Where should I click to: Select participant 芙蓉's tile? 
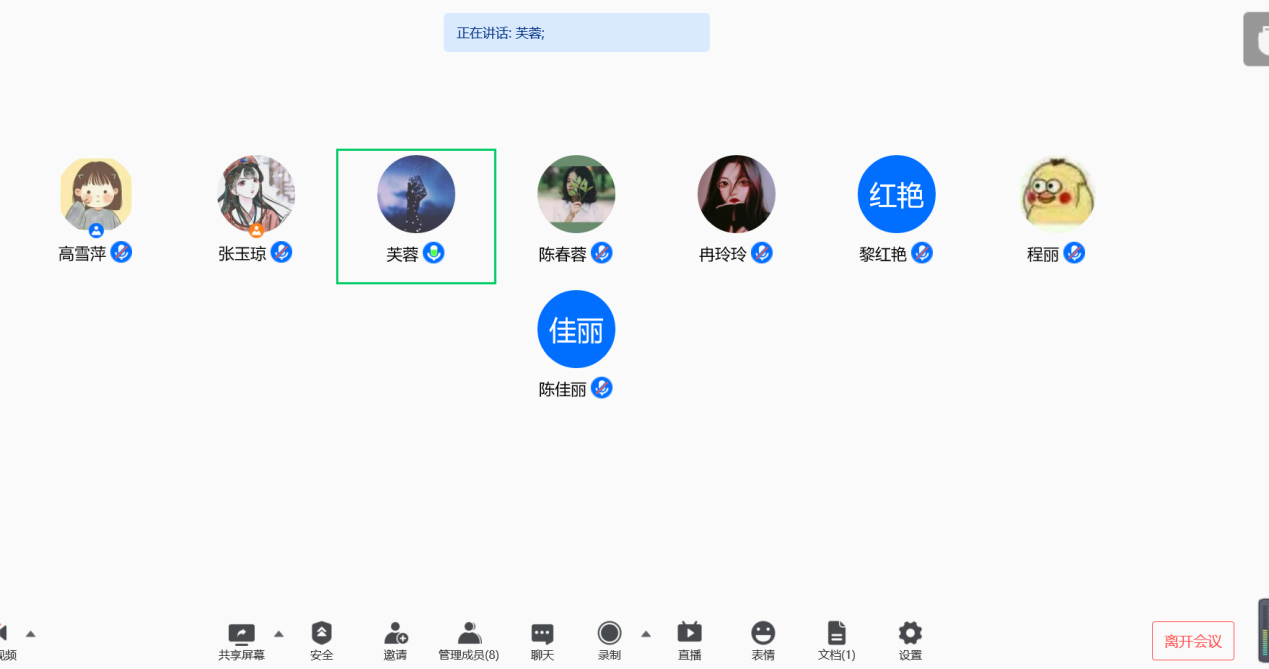point(416,216)
